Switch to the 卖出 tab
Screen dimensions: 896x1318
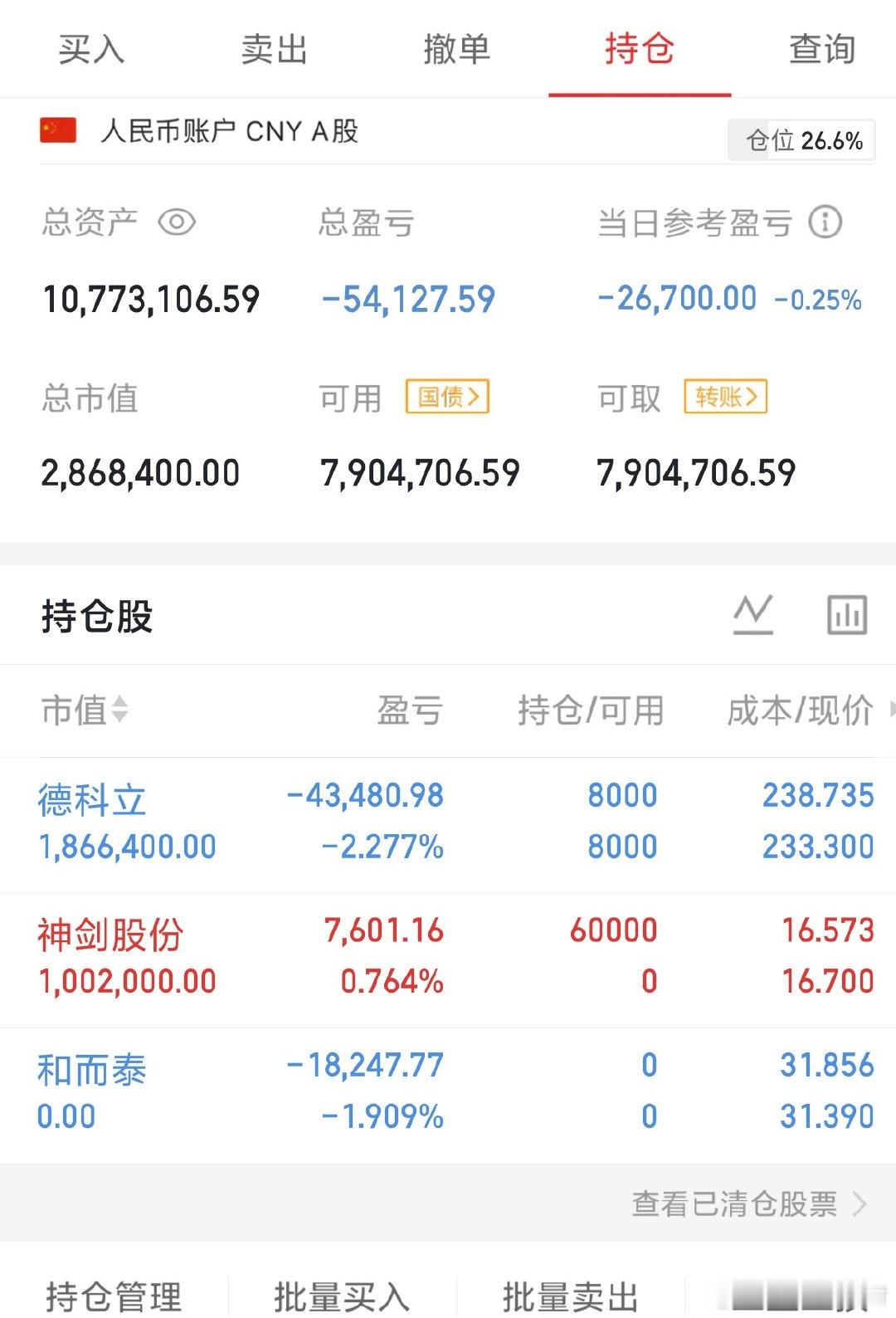273,50
